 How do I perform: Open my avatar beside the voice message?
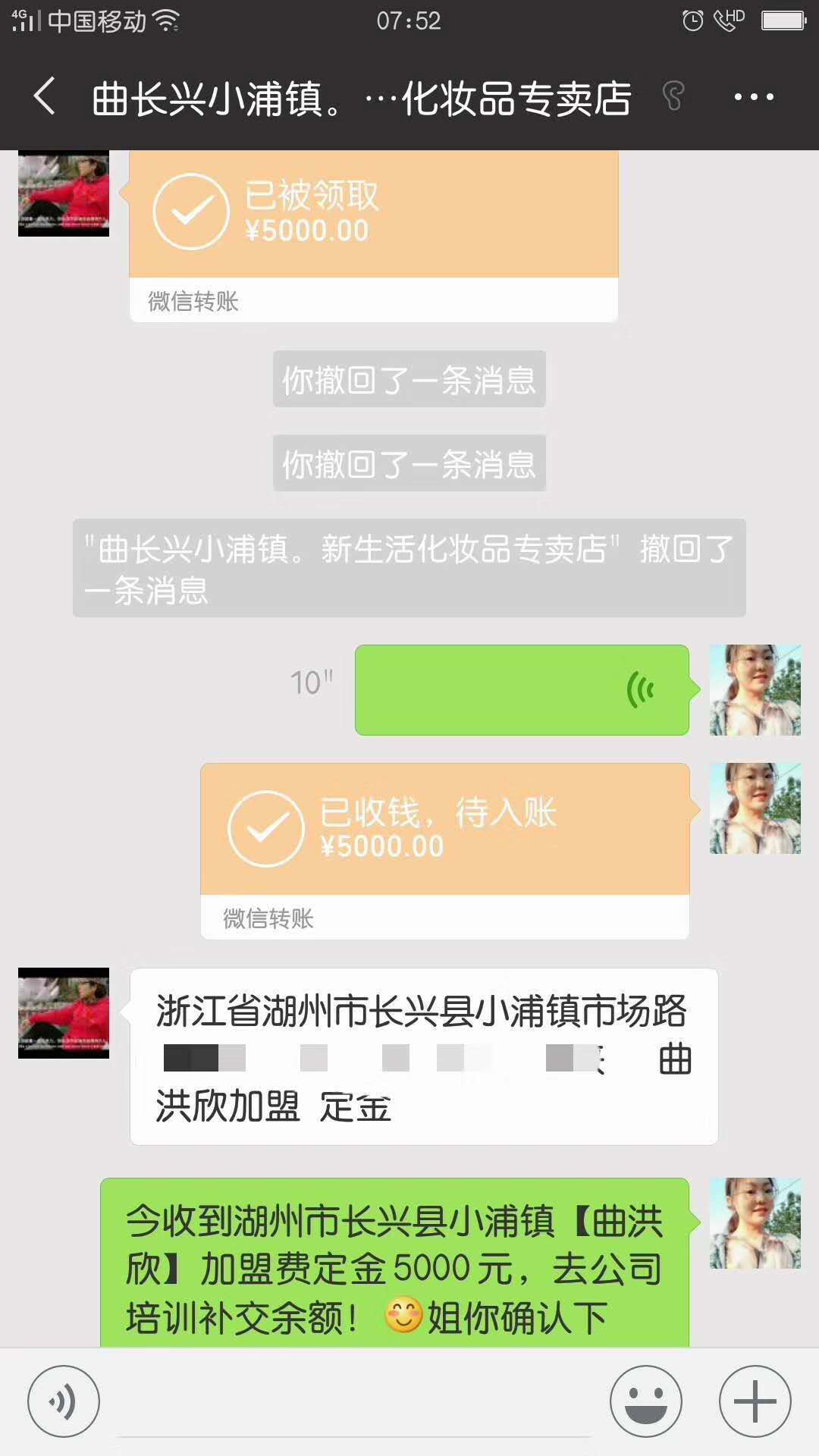[755, 690]
